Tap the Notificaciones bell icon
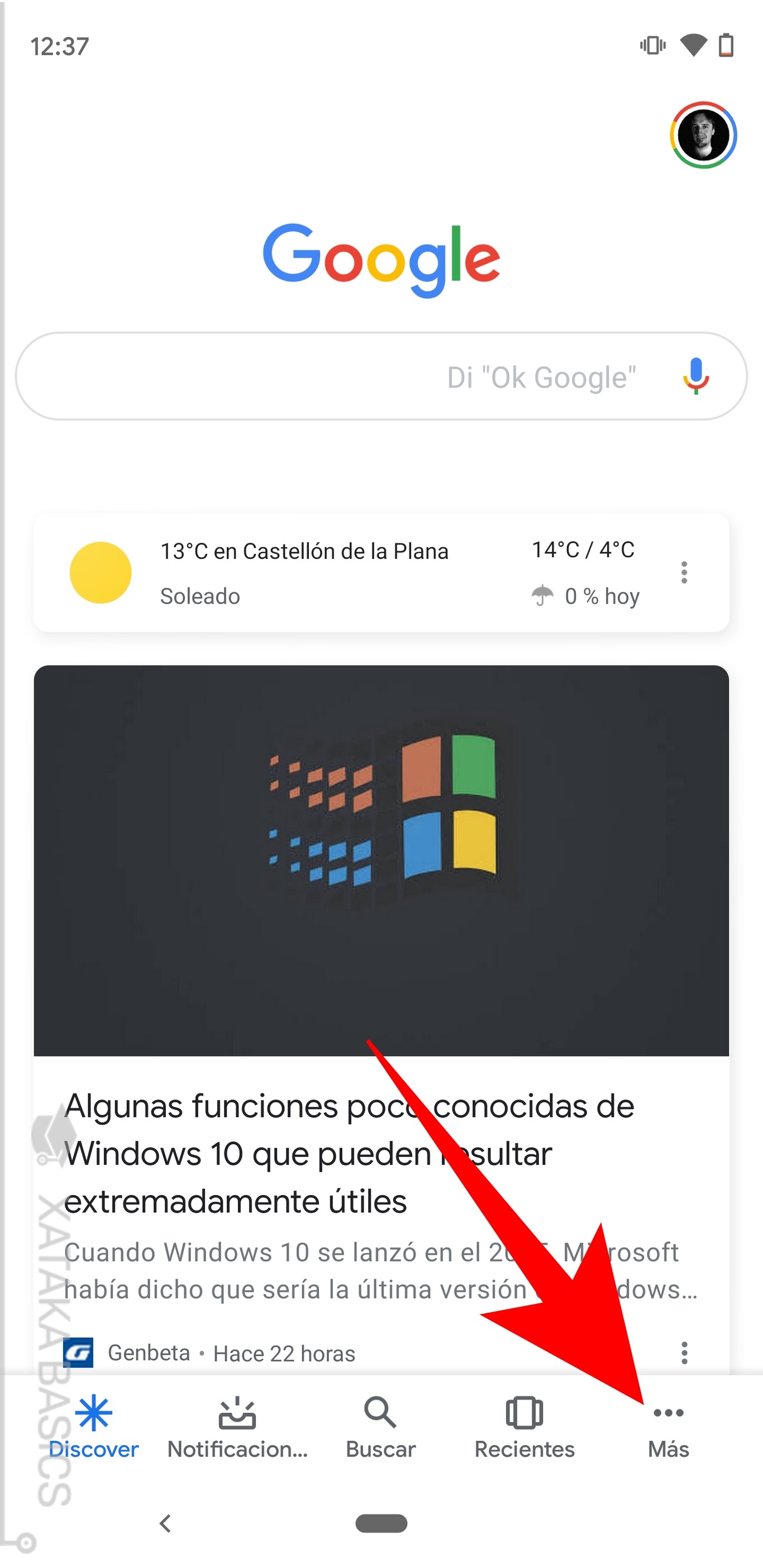763x1568 pixels. pos(237,1415)
